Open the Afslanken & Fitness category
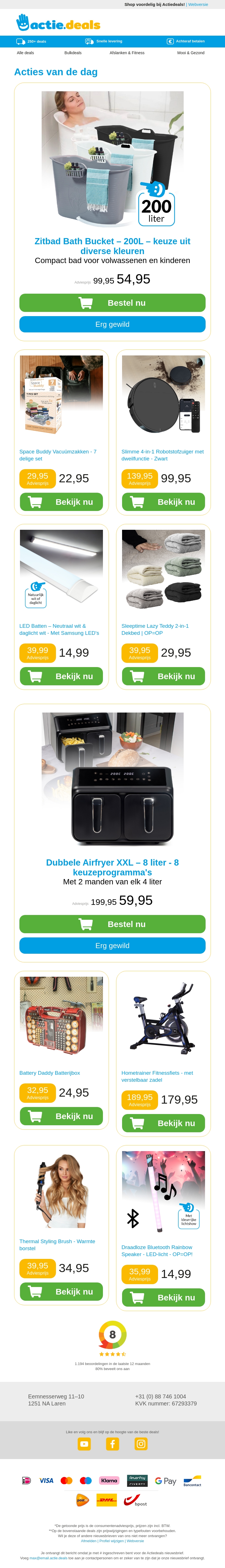Viewport: 225px width, 1568px height. 127,53
